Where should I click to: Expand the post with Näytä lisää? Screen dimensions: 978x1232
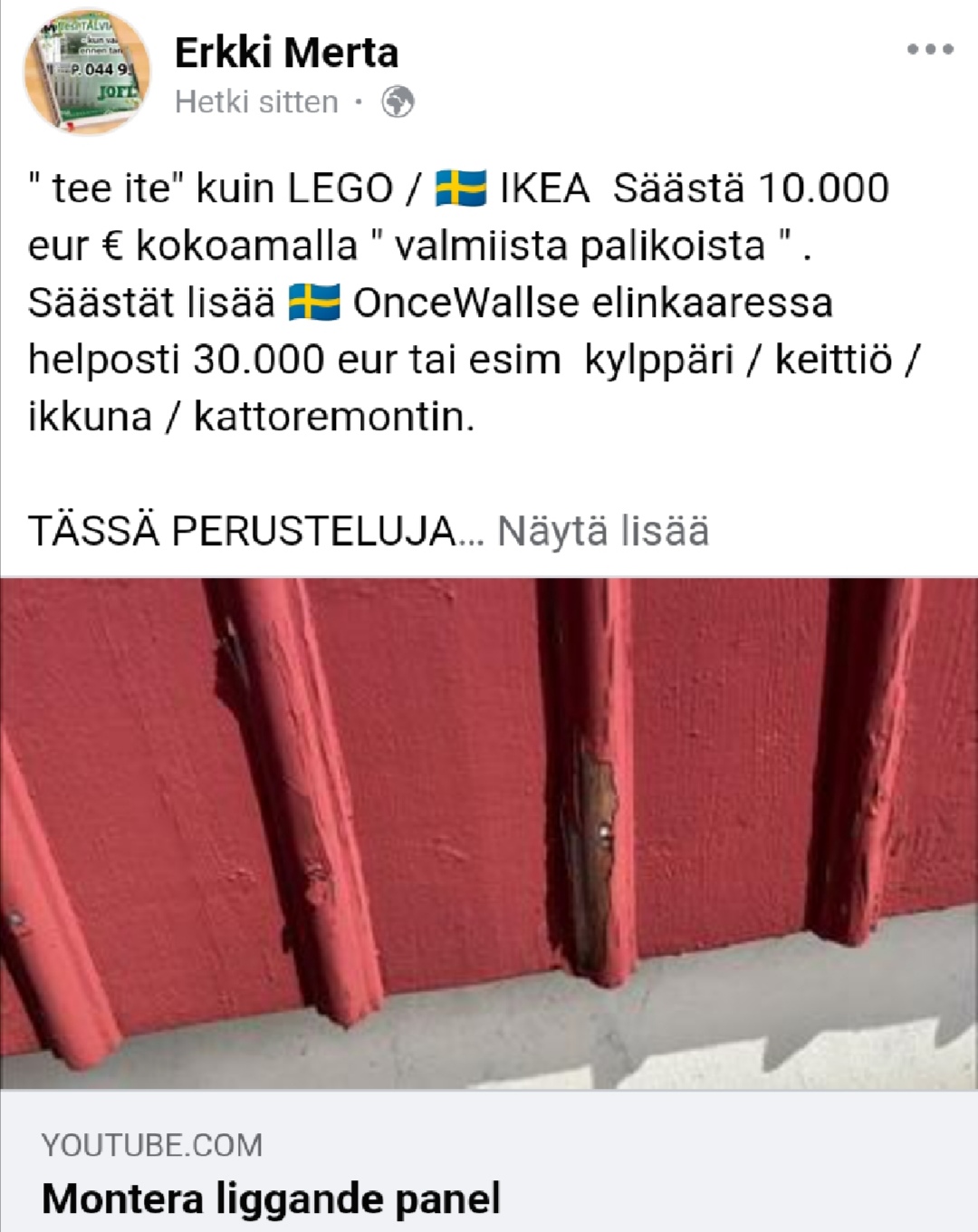coord(603,531)
